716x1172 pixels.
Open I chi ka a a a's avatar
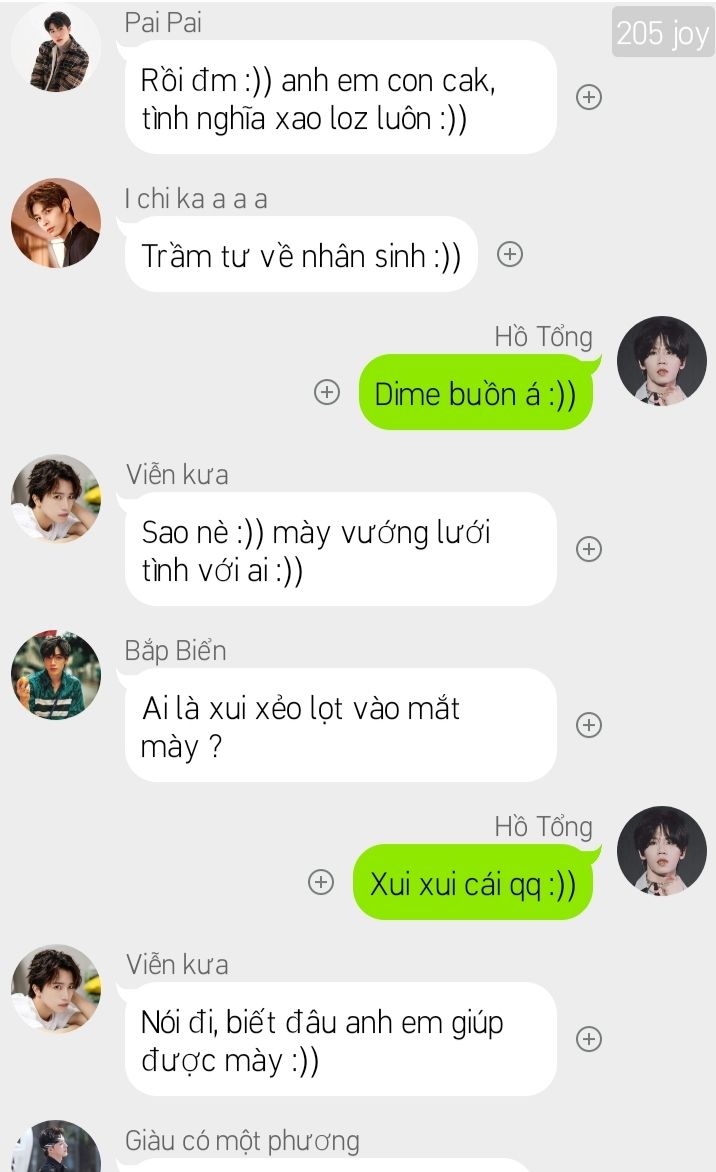pyautogui.click(x=55, y=223)
